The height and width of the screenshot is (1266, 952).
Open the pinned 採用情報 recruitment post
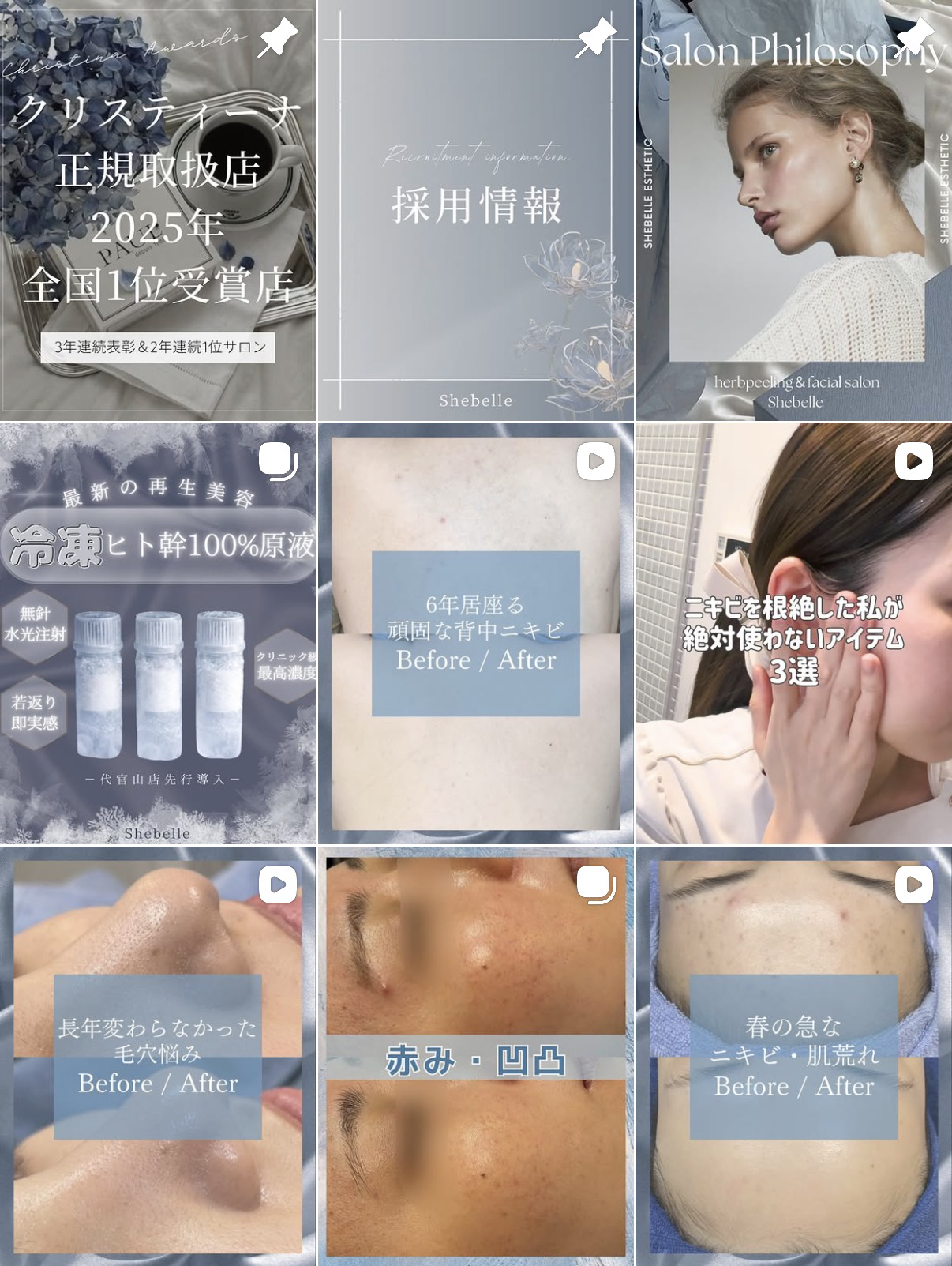pos(476,210)
